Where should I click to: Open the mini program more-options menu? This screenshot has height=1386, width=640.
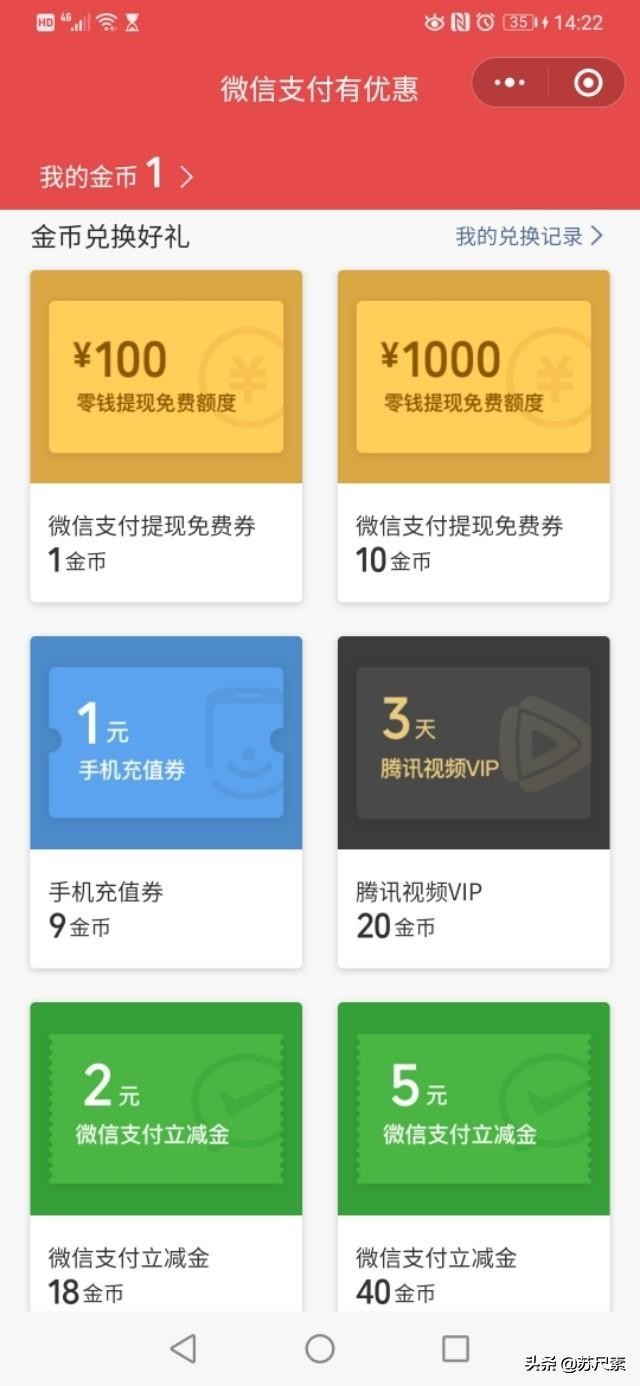click(509, 83)
